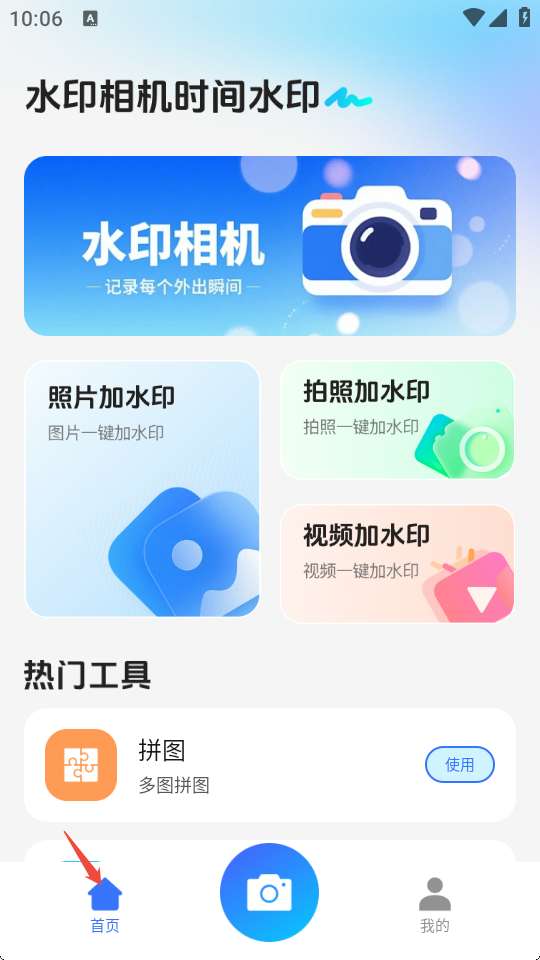Select 拍照加水印 card
This screenshot has height=960, width=540.
click(397, 419)
